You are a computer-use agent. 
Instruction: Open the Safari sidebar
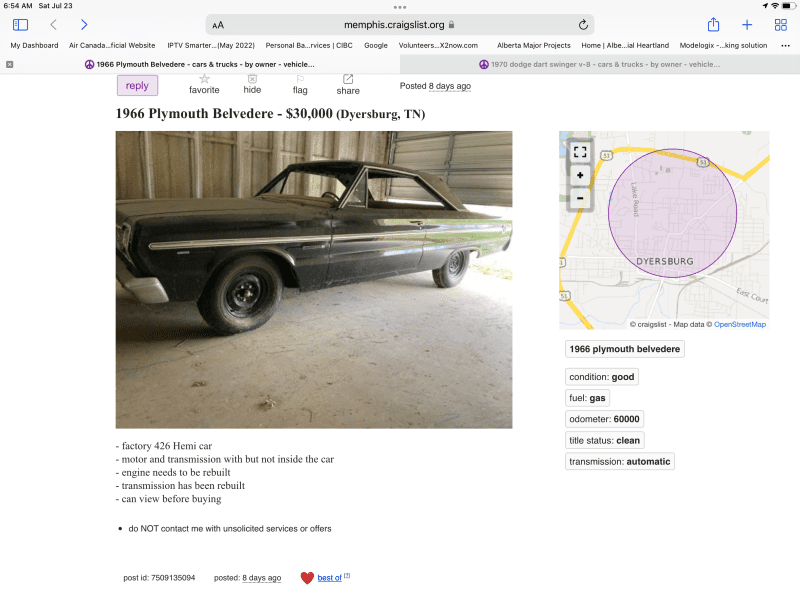20,25
